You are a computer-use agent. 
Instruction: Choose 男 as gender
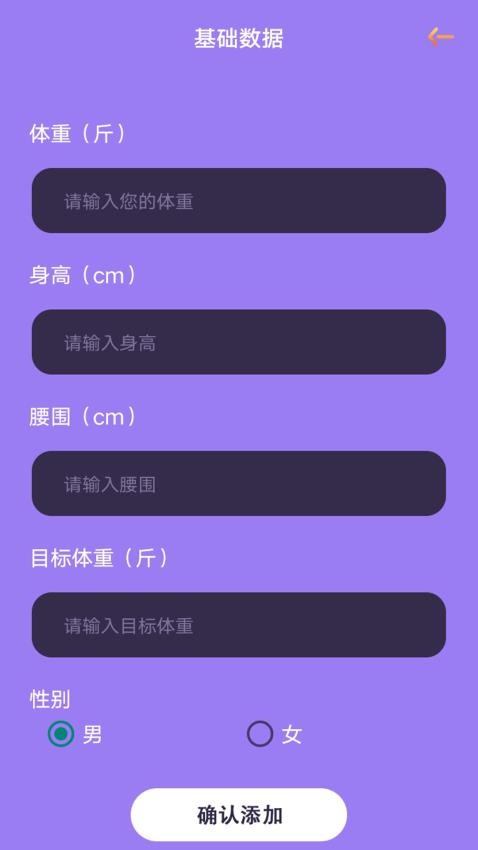61,734
